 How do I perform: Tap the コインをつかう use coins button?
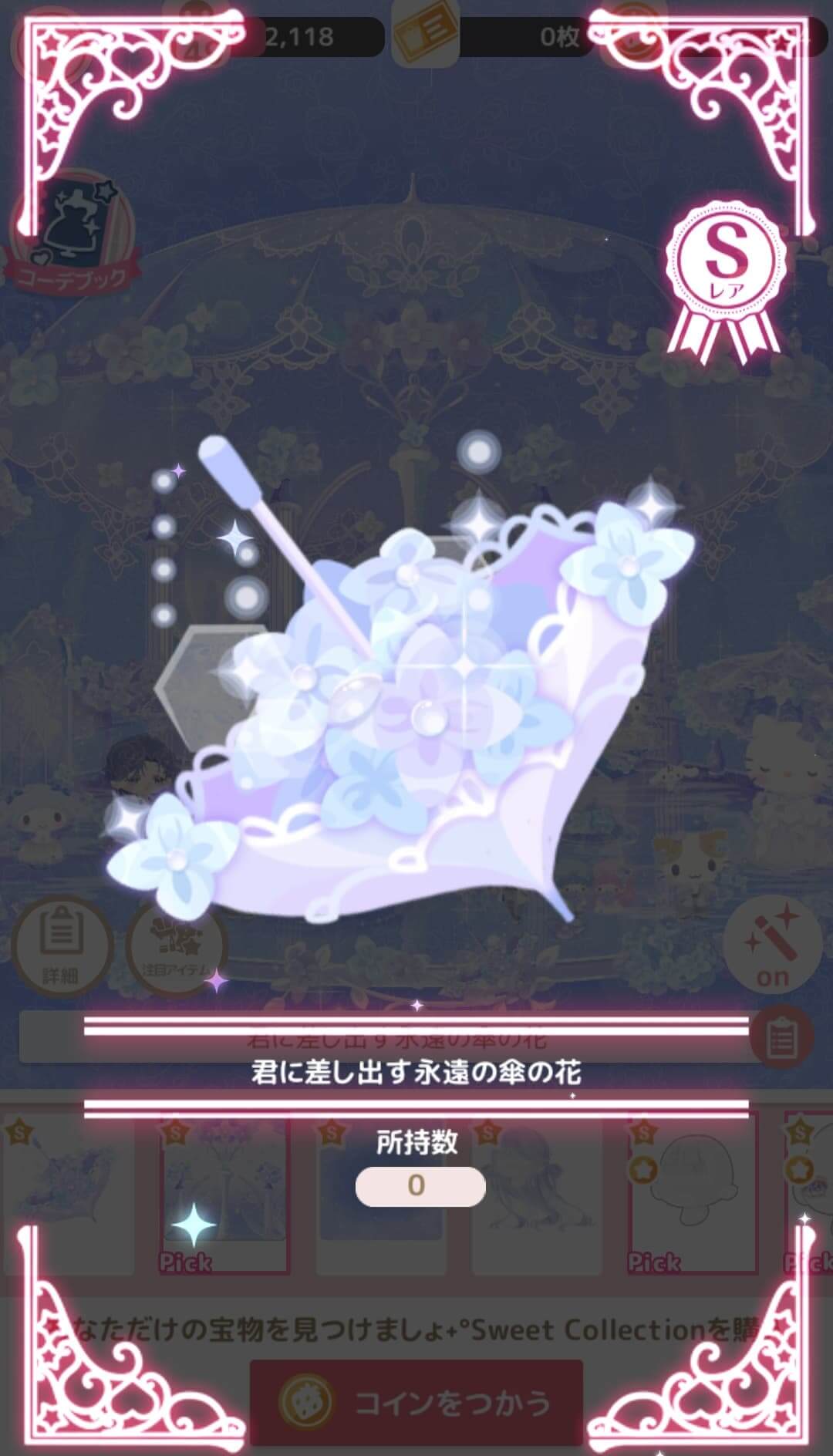pyautogui.click(x=416, y=1402)
